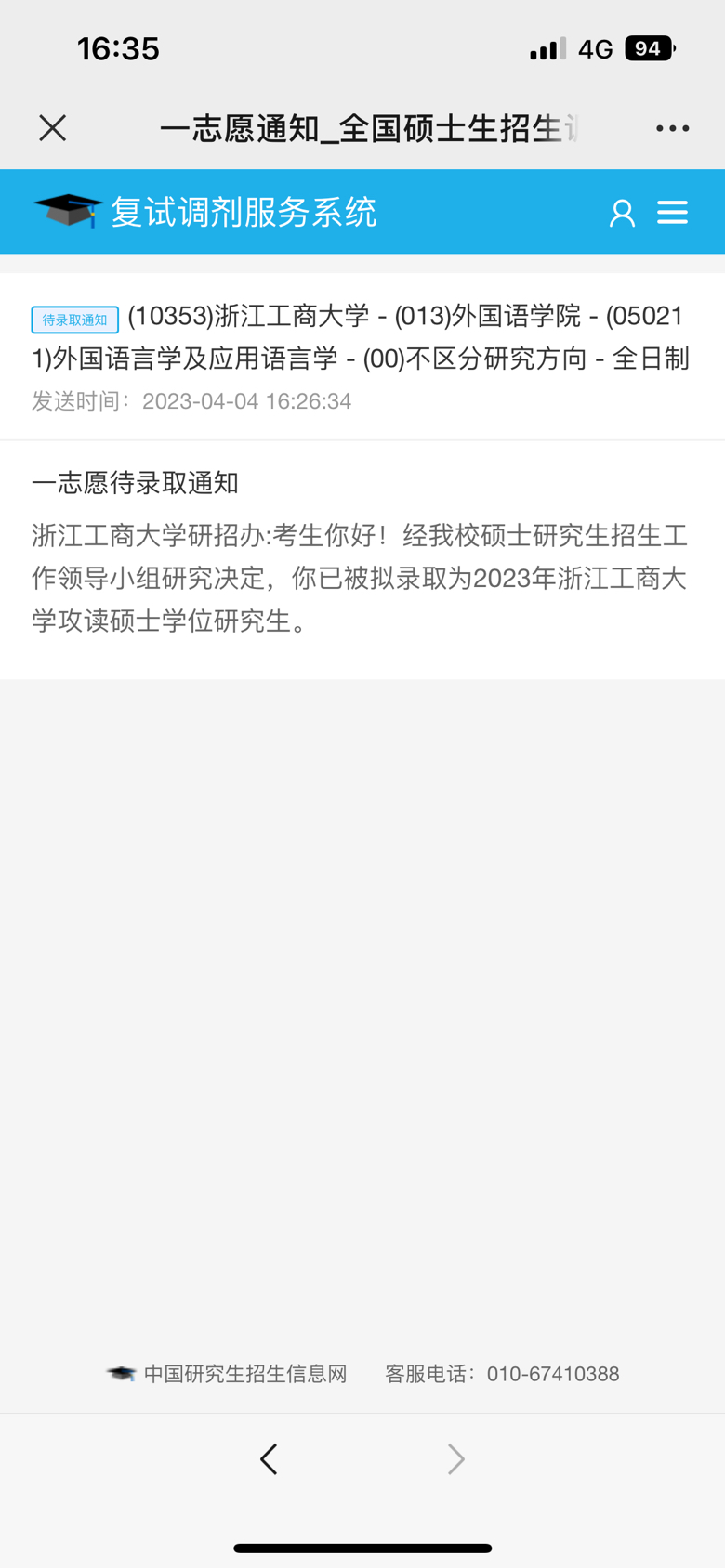Go back to the previous web page
Image resolution: width=725 pixels, height=1568 pixels.
270,1459
